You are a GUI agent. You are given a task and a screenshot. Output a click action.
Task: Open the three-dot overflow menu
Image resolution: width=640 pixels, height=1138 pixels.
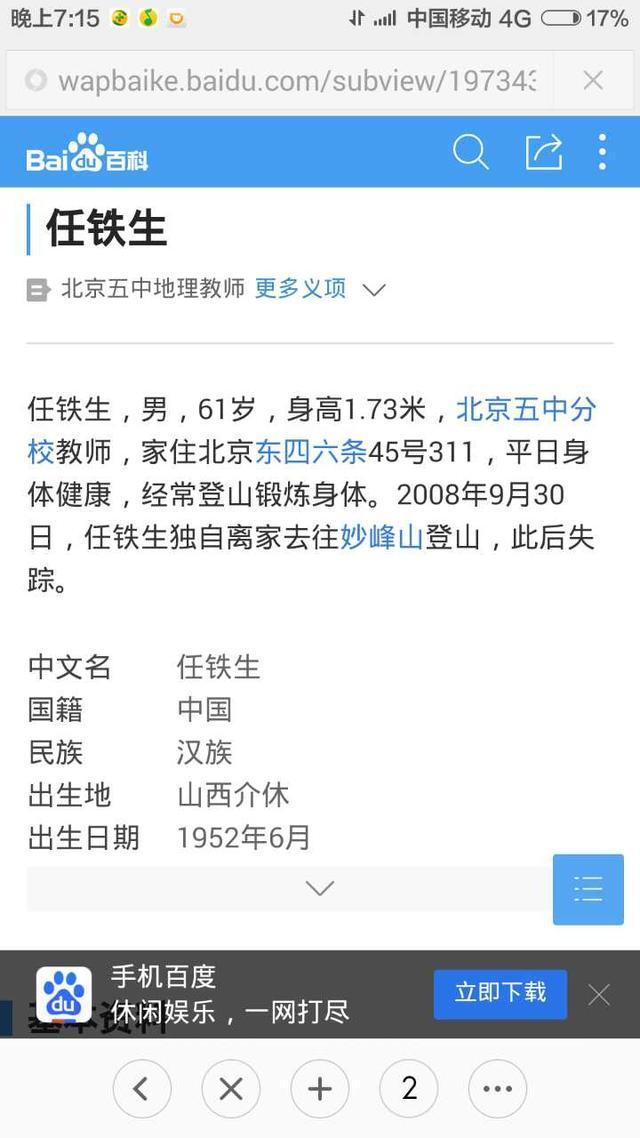click(x=602, y=152)
